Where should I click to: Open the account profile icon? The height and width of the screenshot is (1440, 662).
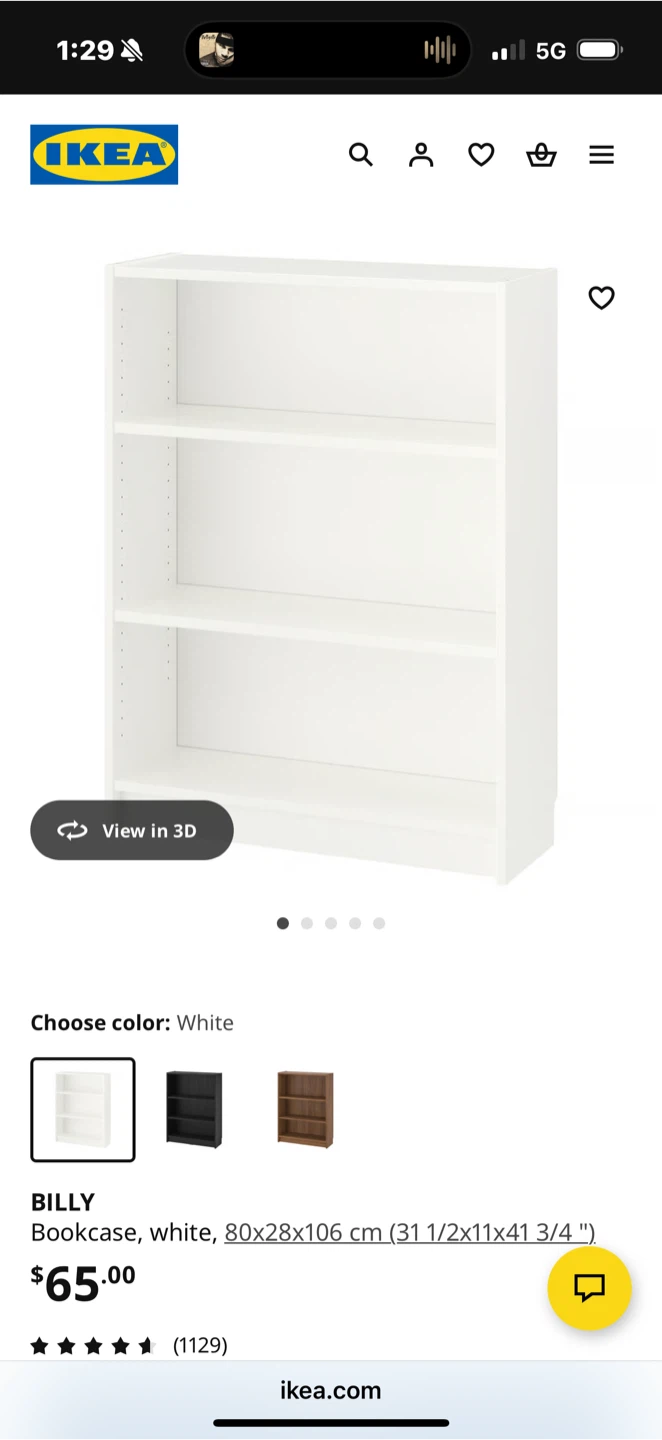tap(421, 155)
